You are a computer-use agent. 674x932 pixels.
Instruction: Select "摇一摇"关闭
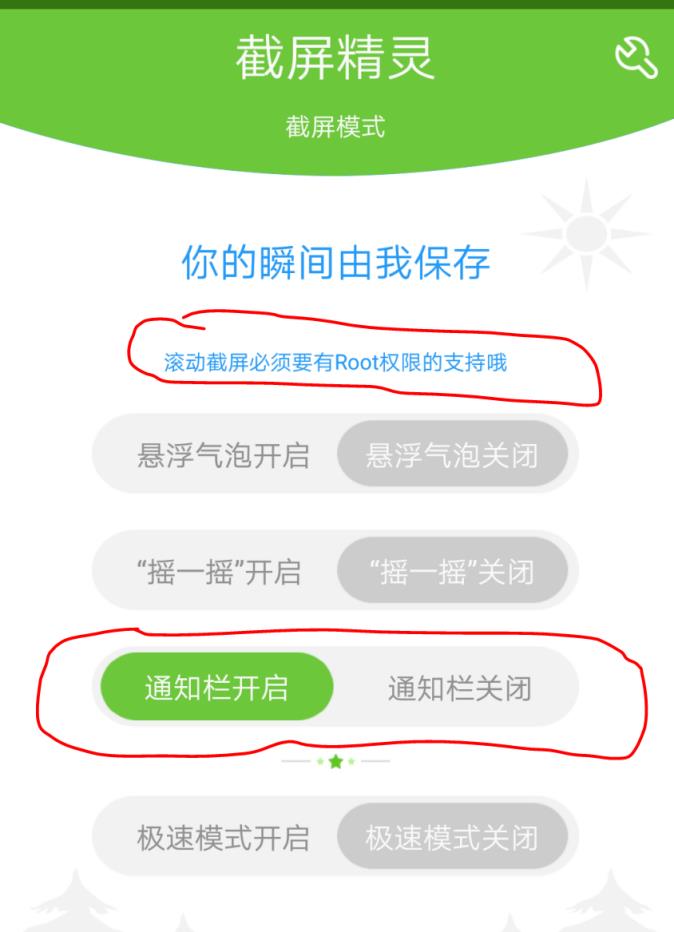(x=452, y=572)
